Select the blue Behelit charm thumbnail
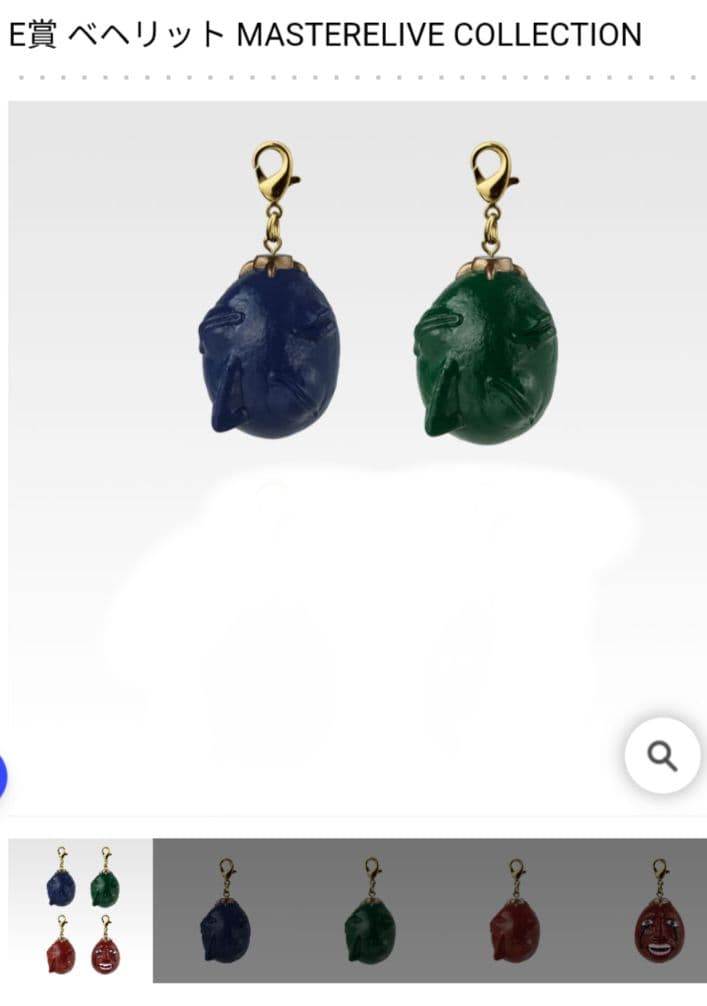707x1006 pixels. pyautogui.click(x=225, y=910)
